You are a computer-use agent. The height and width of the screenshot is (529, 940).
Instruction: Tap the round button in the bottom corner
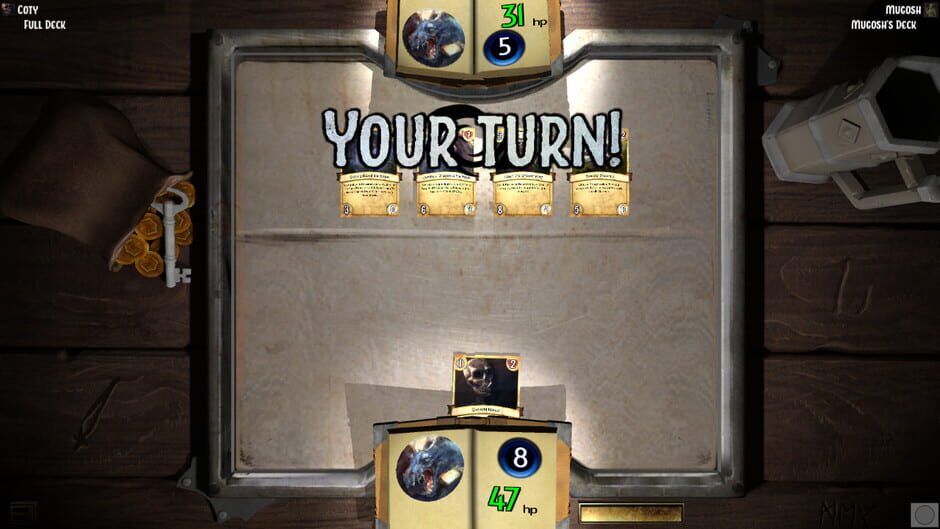pos(922,513)
